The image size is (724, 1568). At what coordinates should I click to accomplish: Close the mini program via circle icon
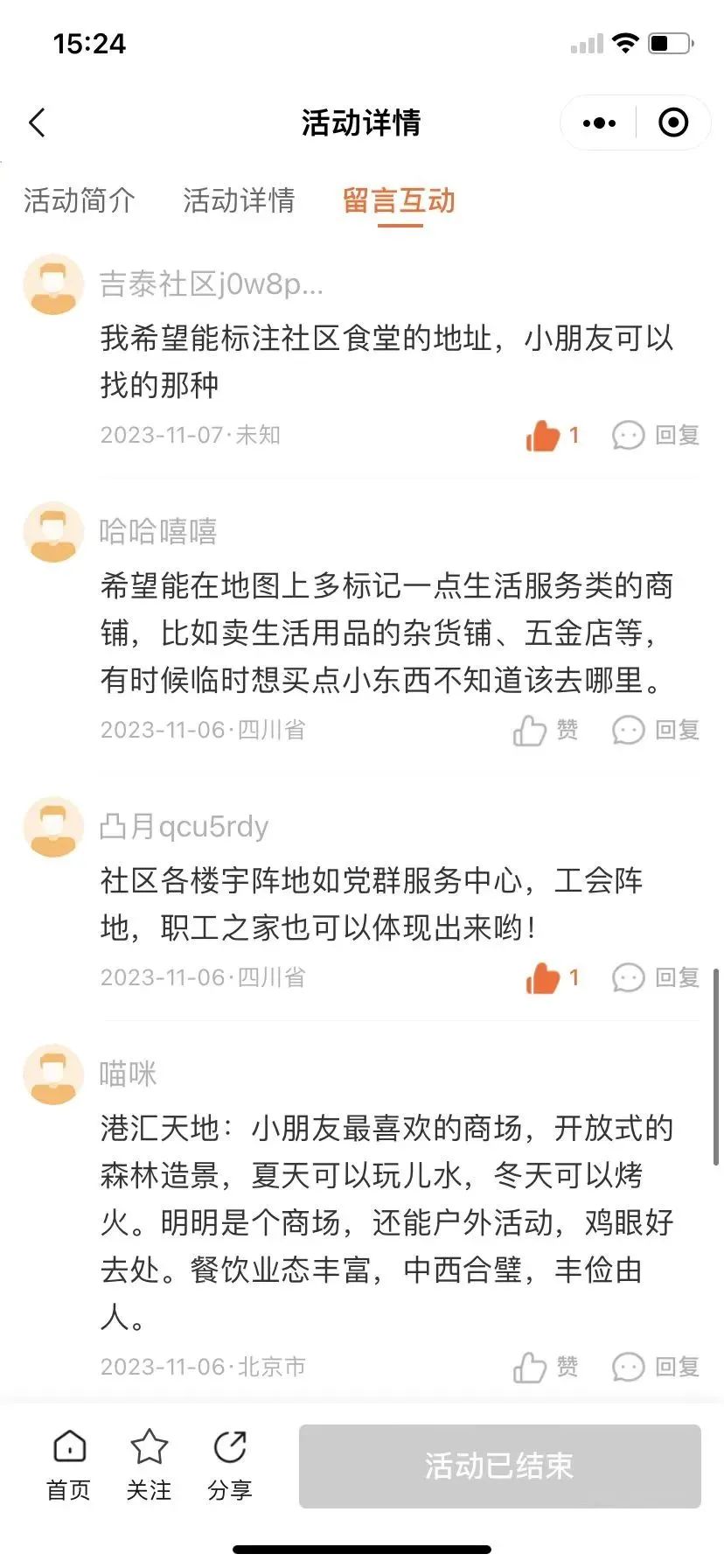point(672,122)
